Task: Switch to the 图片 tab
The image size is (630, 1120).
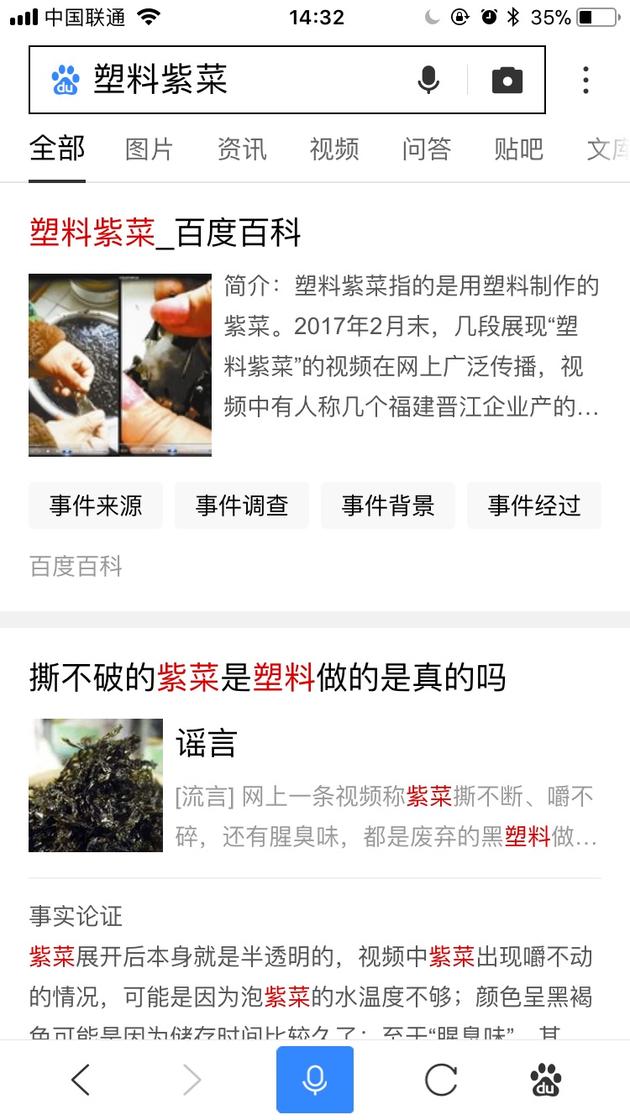Action: click(149, 149)
